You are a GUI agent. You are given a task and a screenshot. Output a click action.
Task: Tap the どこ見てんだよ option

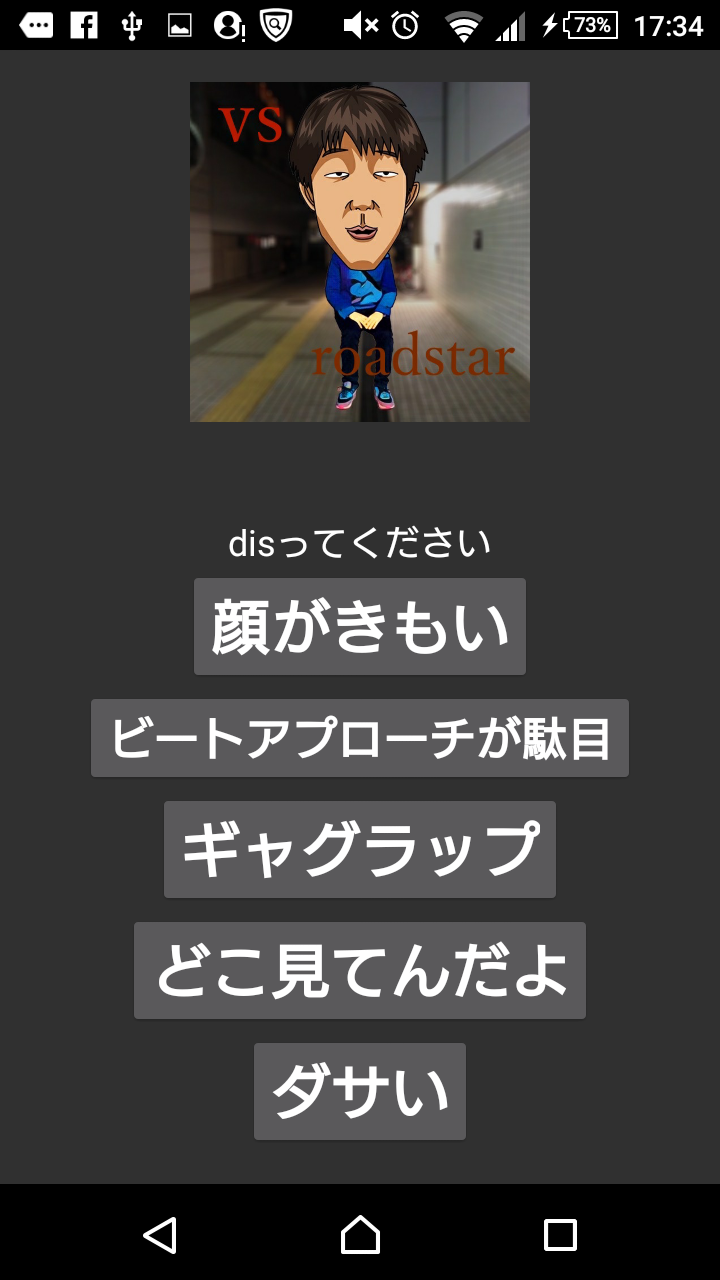coord(360,970)
